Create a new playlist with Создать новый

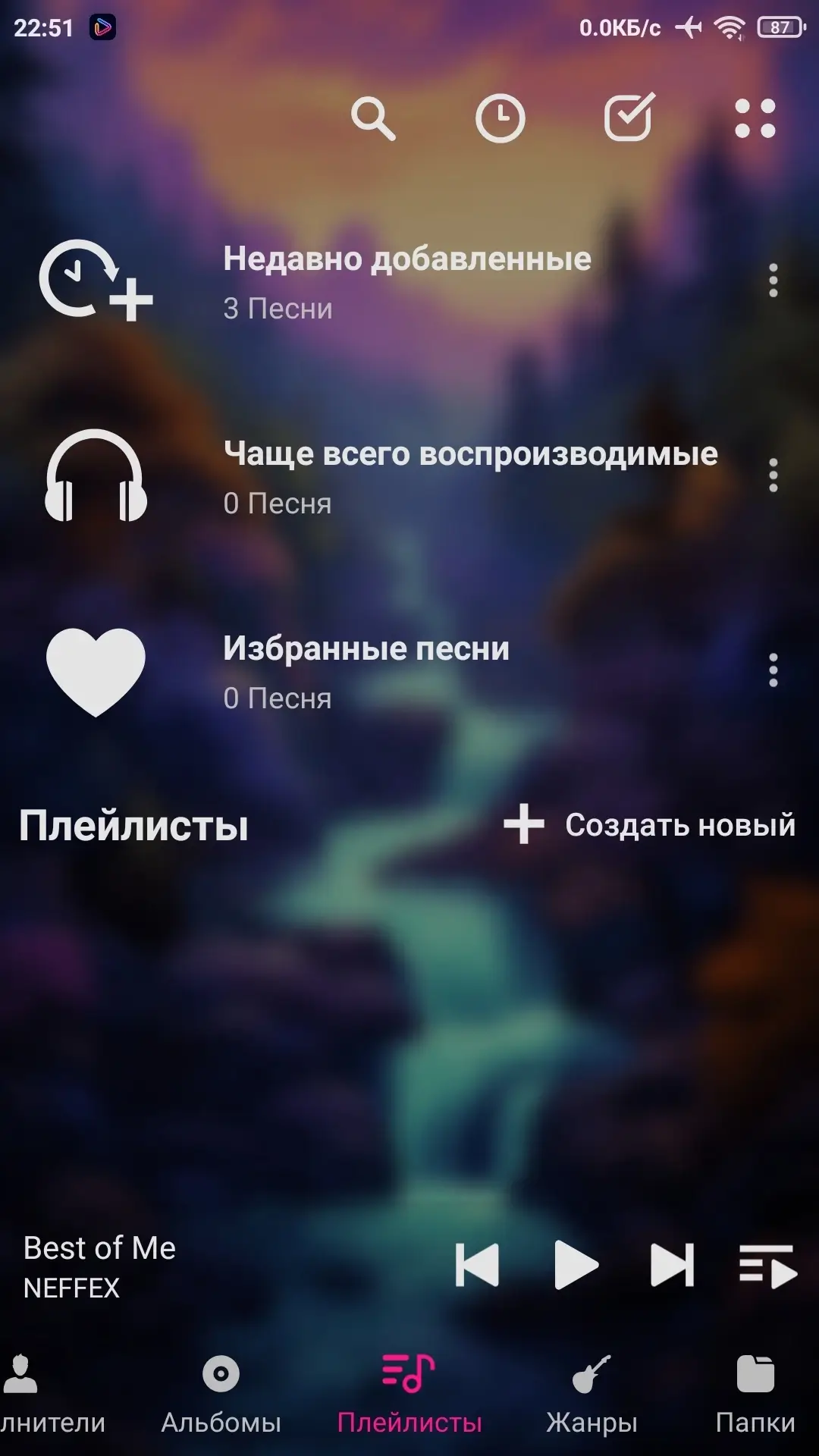(x=650, y=824)
